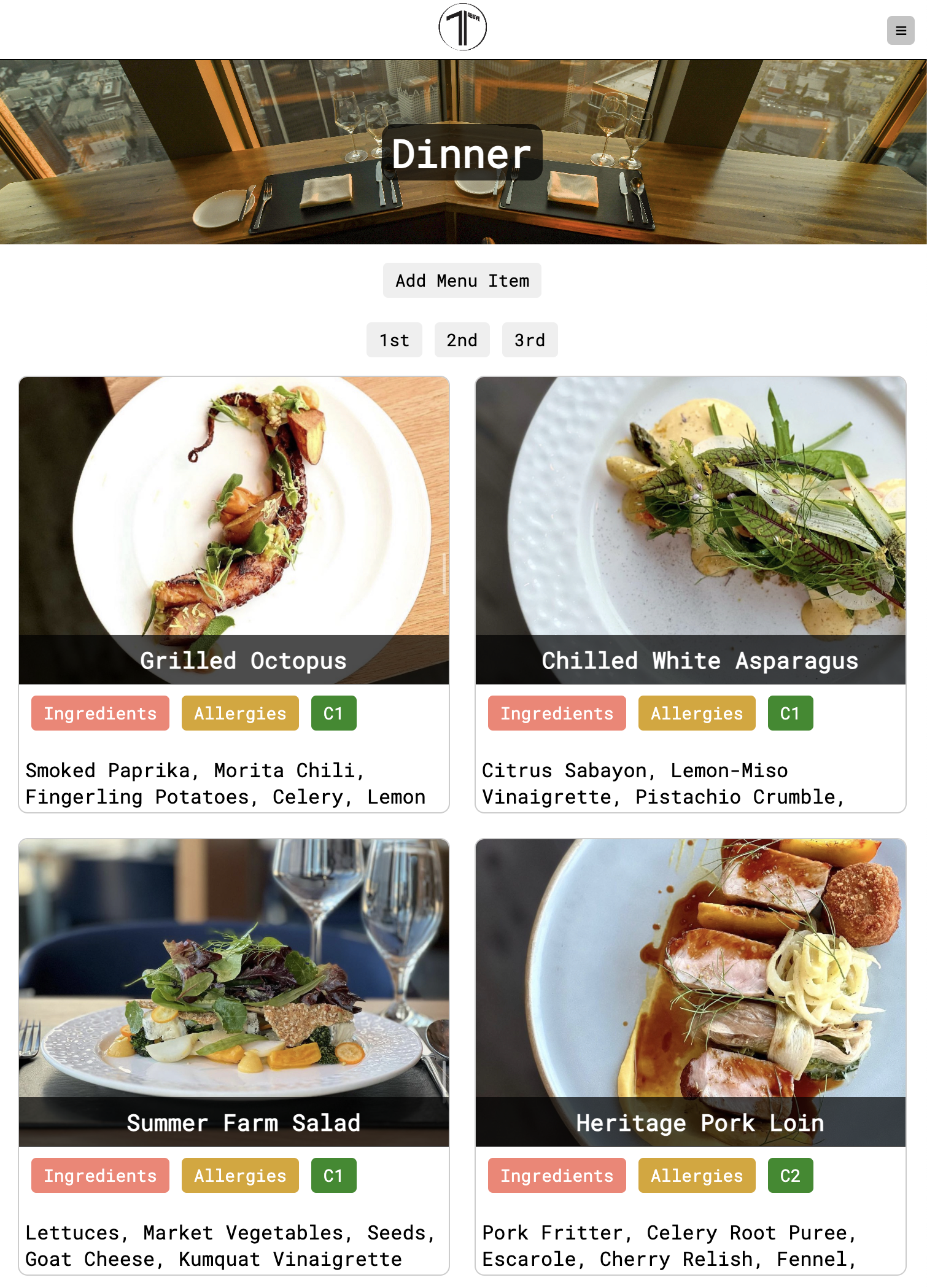
Task: Select the C2 badge on Heritage Pork Loin
Action: [x=789, y=1175]
